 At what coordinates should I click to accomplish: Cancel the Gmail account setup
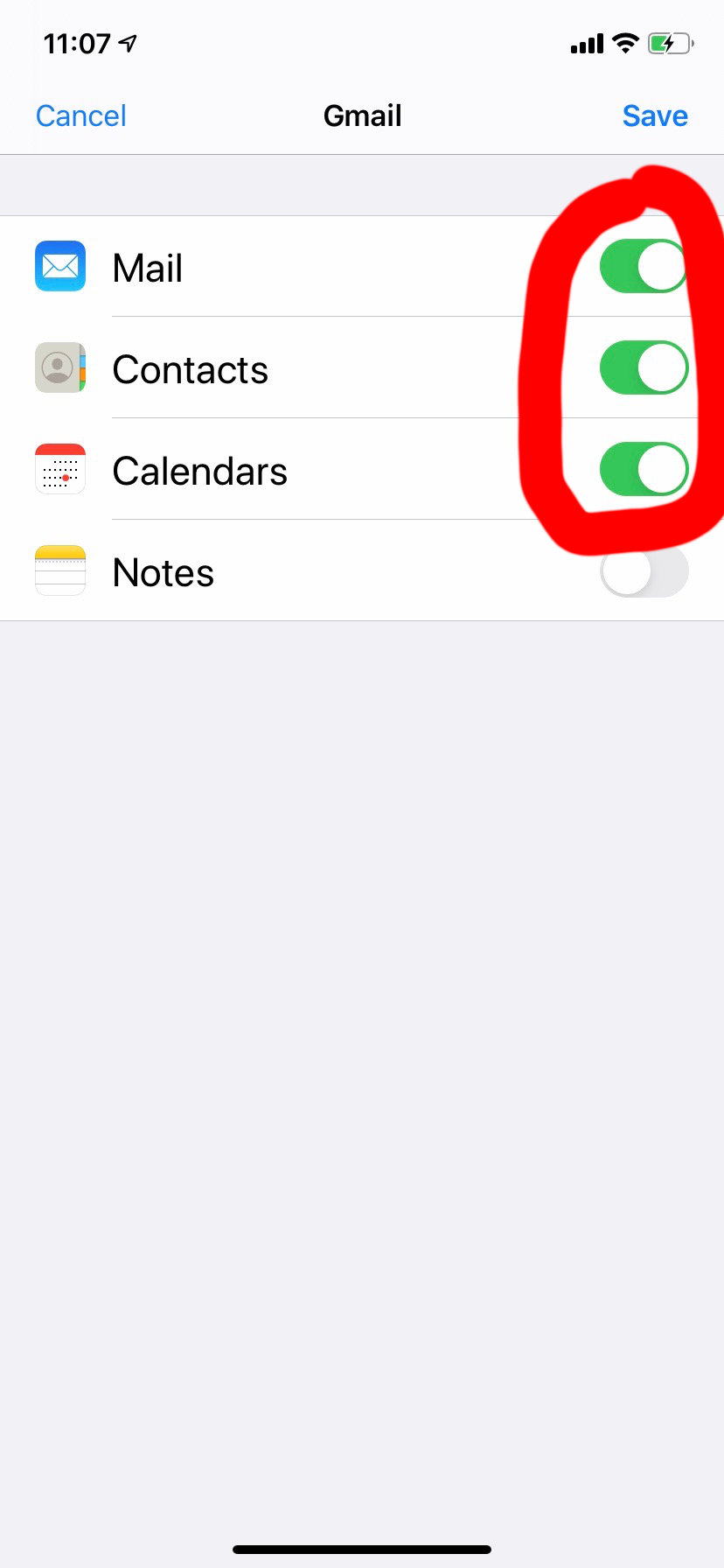(80, 115)
